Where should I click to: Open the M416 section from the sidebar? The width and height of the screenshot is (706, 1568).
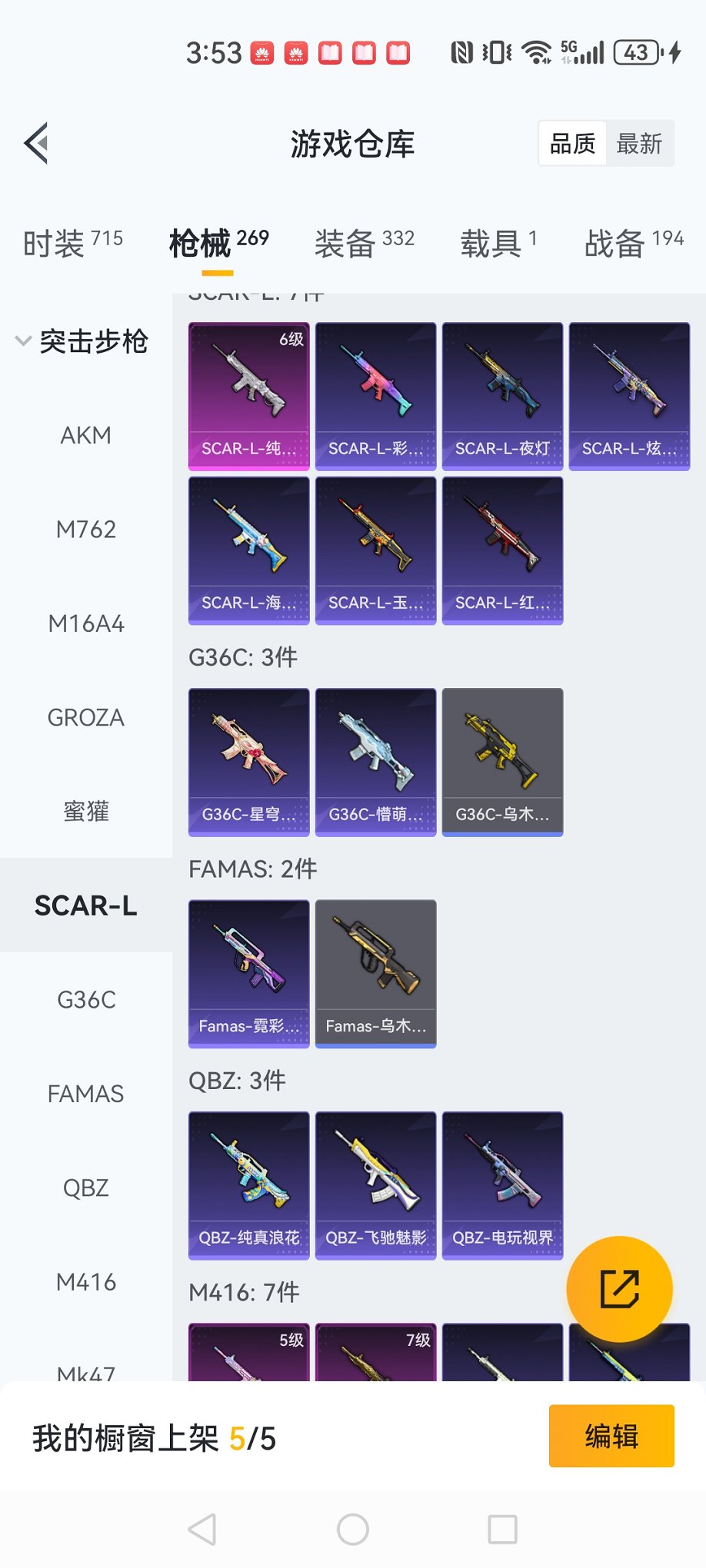tap(86, 1281)
